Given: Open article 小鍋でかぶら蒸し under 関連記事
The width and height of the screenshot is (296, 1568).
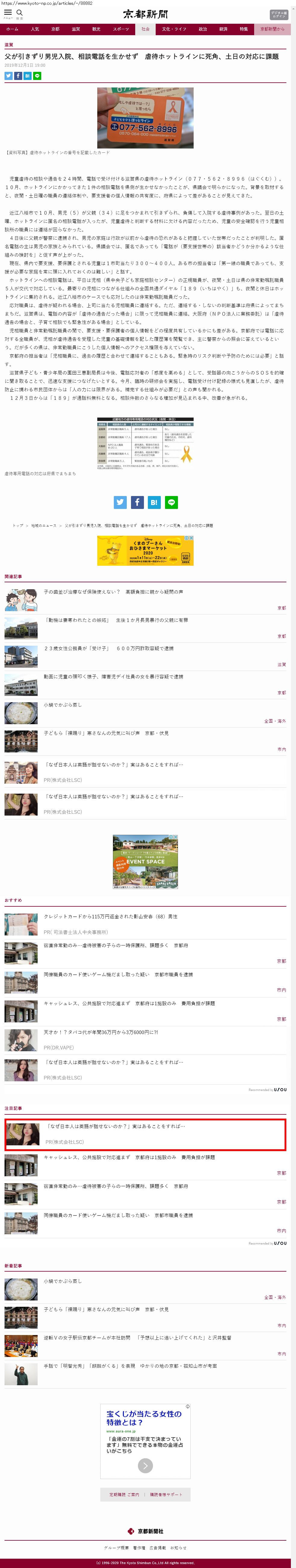Looking at the screenshot, I should click(x=63, y=705).
